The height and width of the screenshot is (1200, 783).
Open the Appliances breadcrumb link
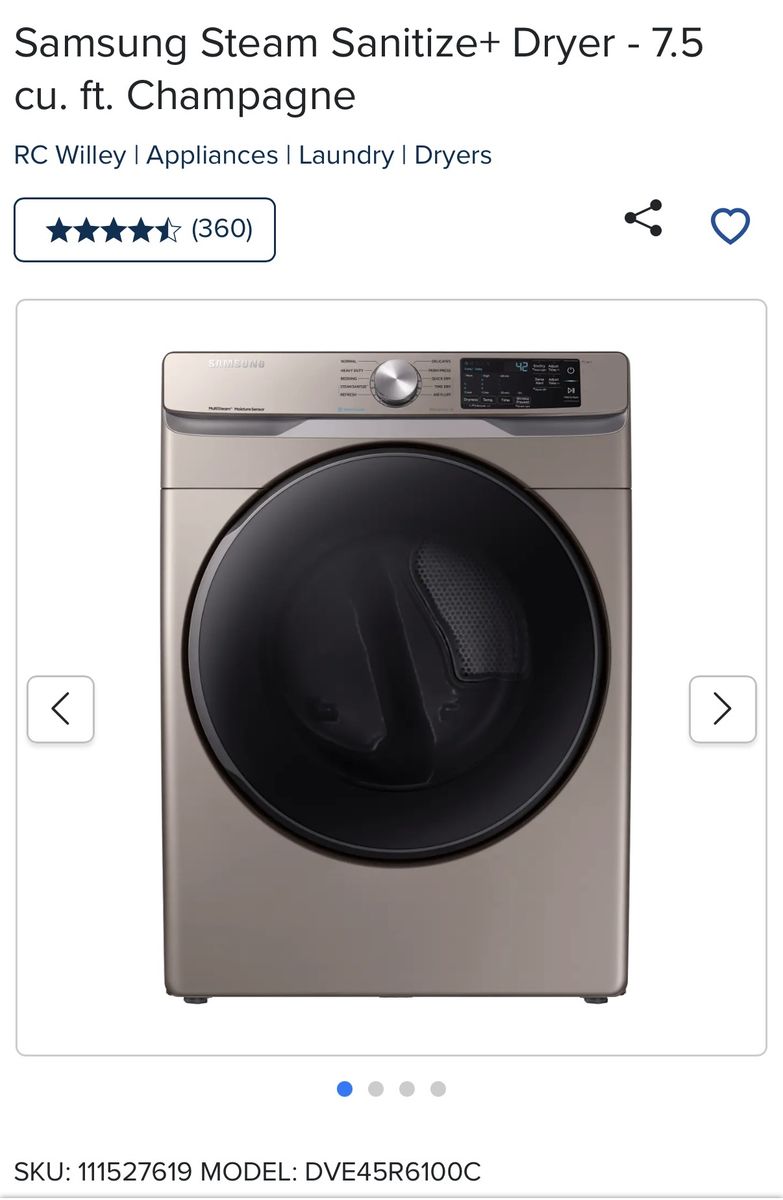pyautogui.click(x=212, y=155)
